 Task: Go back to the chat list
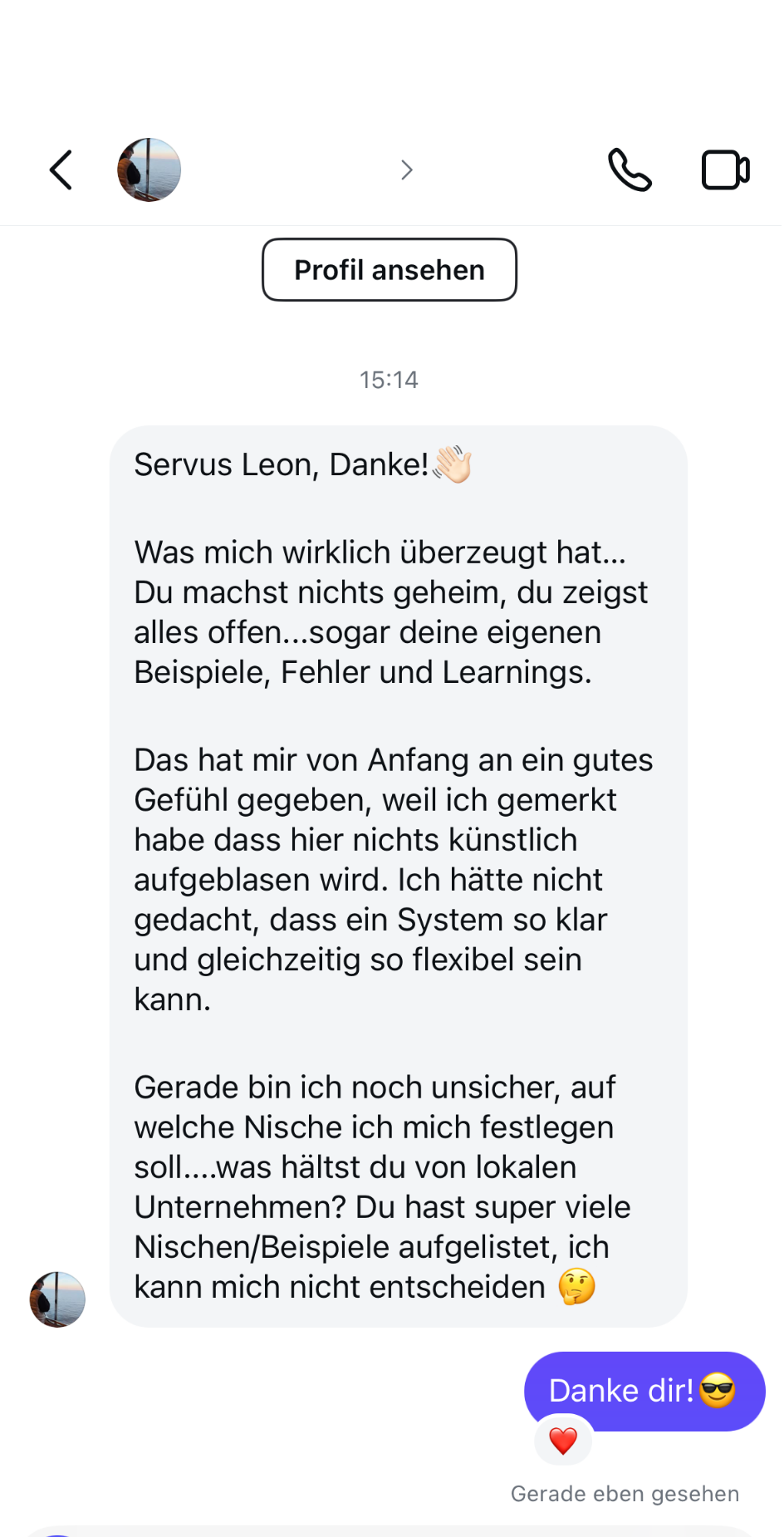click(61, 170)
